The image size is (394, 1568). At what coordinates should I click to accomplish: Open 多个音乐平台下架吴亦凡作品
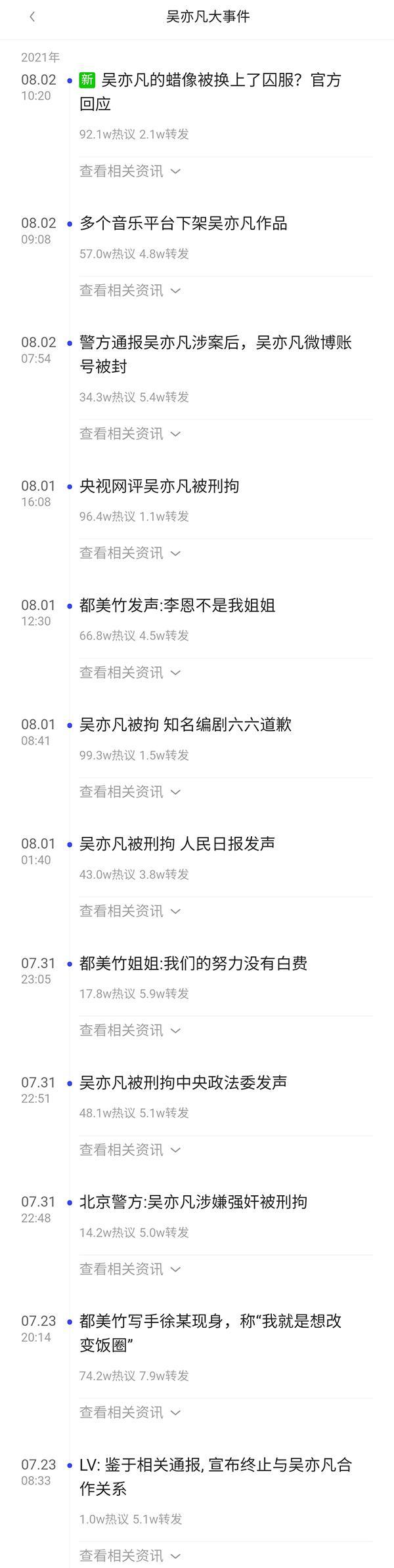pyautogui.click(x=183, y=224)
